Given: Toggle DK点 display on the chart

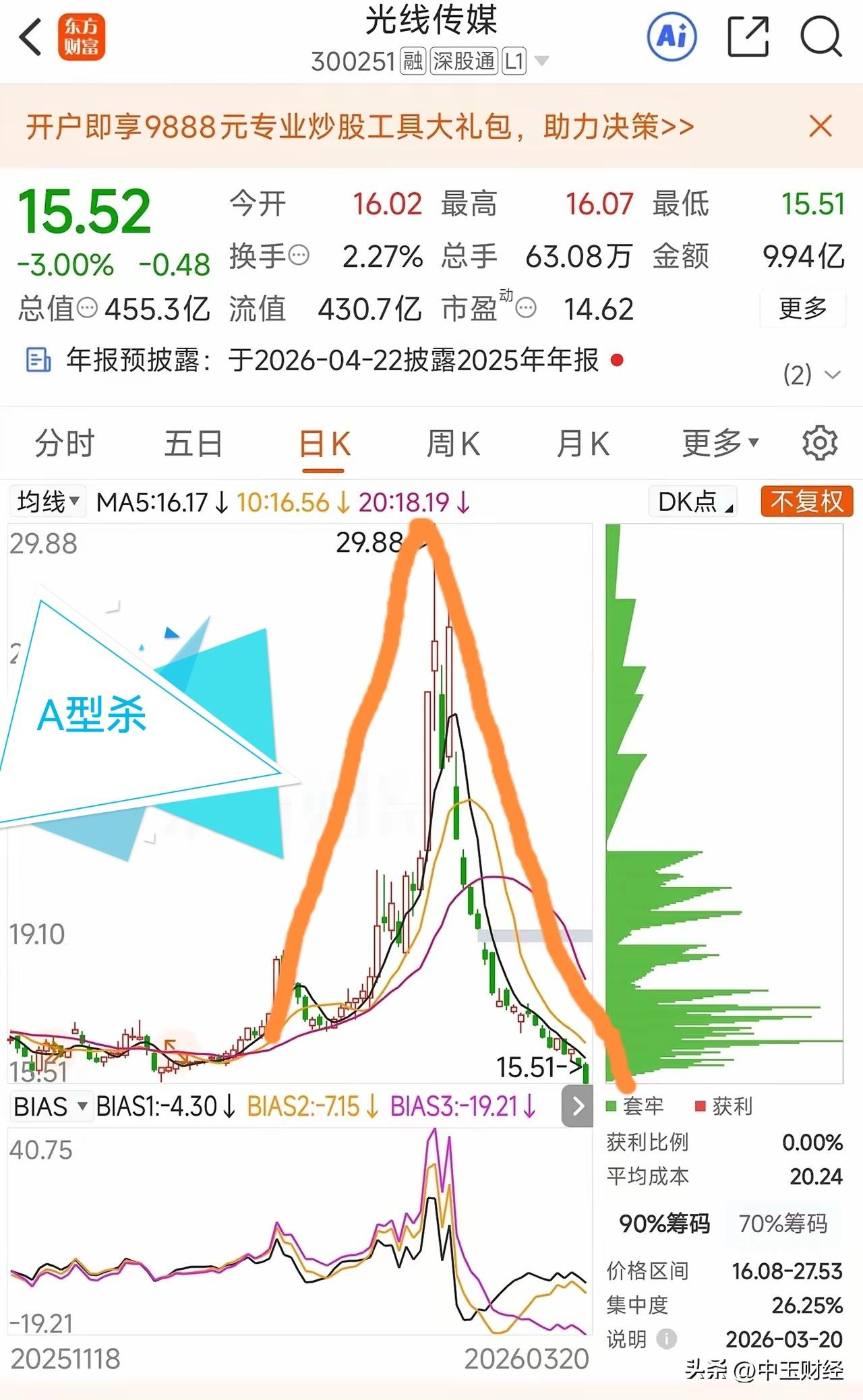Looking at the screenshot, I should [692, 501].
